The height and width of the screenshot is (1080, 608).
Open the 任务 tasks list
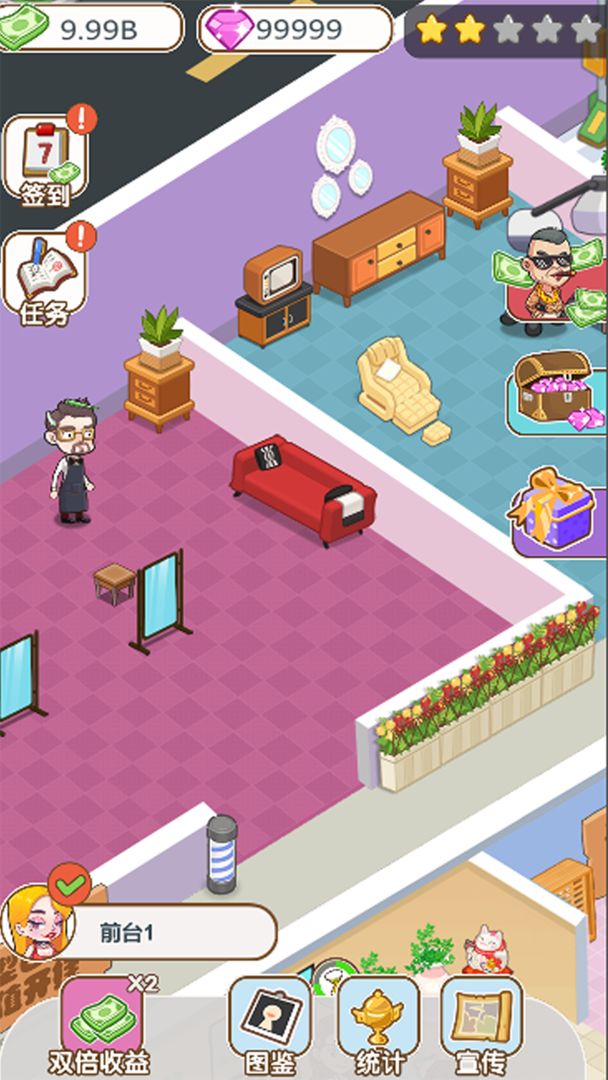click(45, 277)
